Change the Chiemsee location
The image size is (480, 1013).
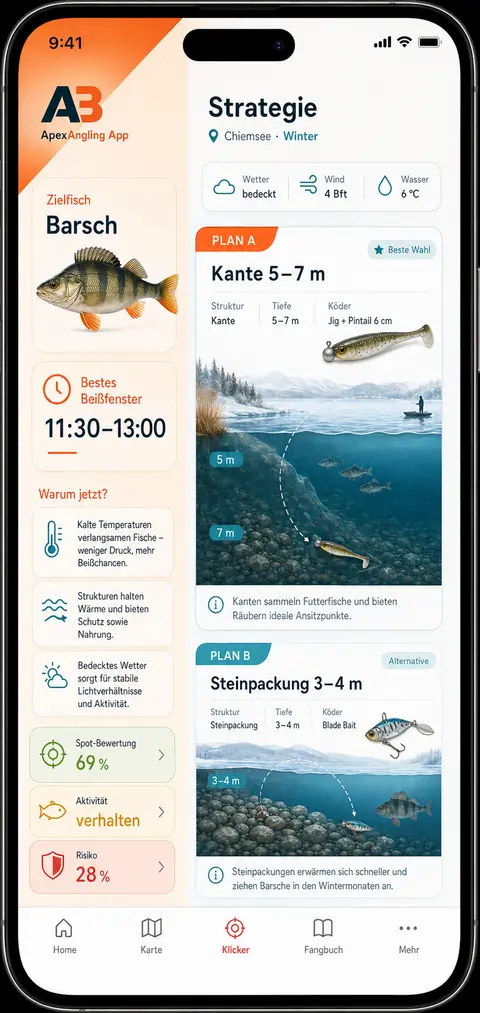tap(242, 136)
